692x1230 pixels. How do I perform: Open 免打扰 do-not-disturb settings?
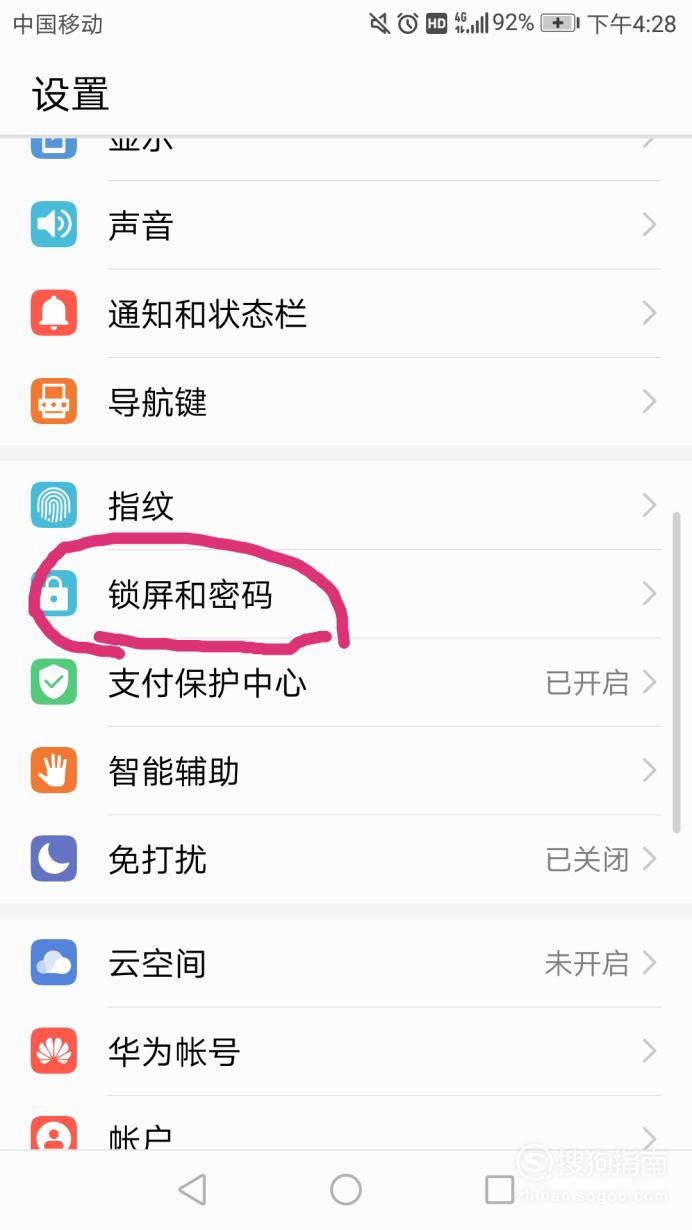point(346,859)
